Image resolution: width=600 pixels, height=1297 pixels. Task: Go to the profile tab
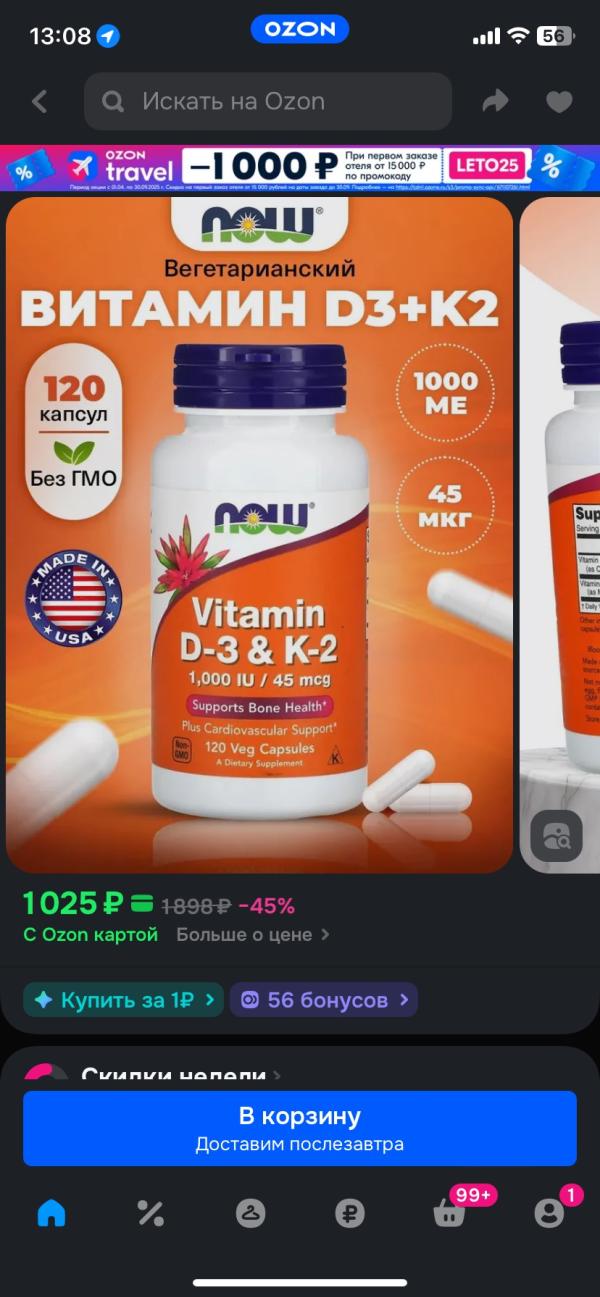click(x=549, y=1213)
